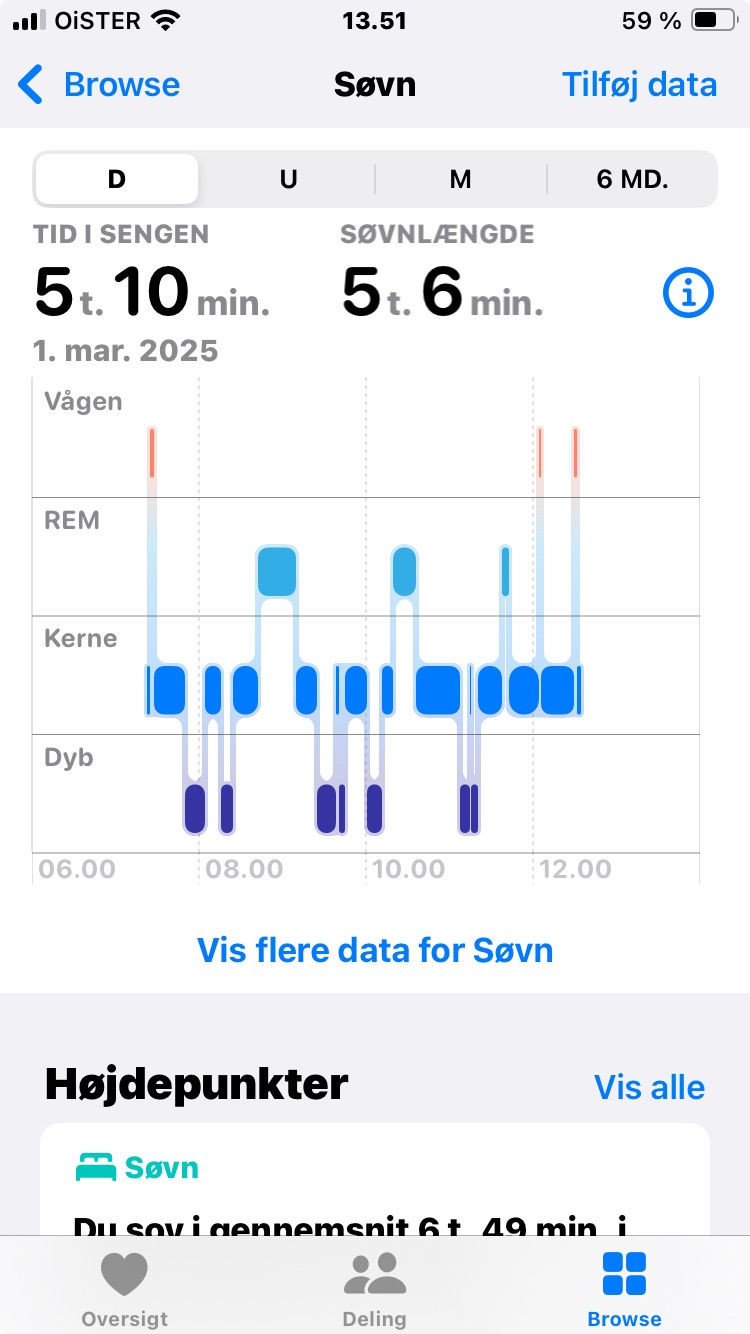Tap the Deling people icon
Screen dimensions: 750x1334
coord(374,1274)
